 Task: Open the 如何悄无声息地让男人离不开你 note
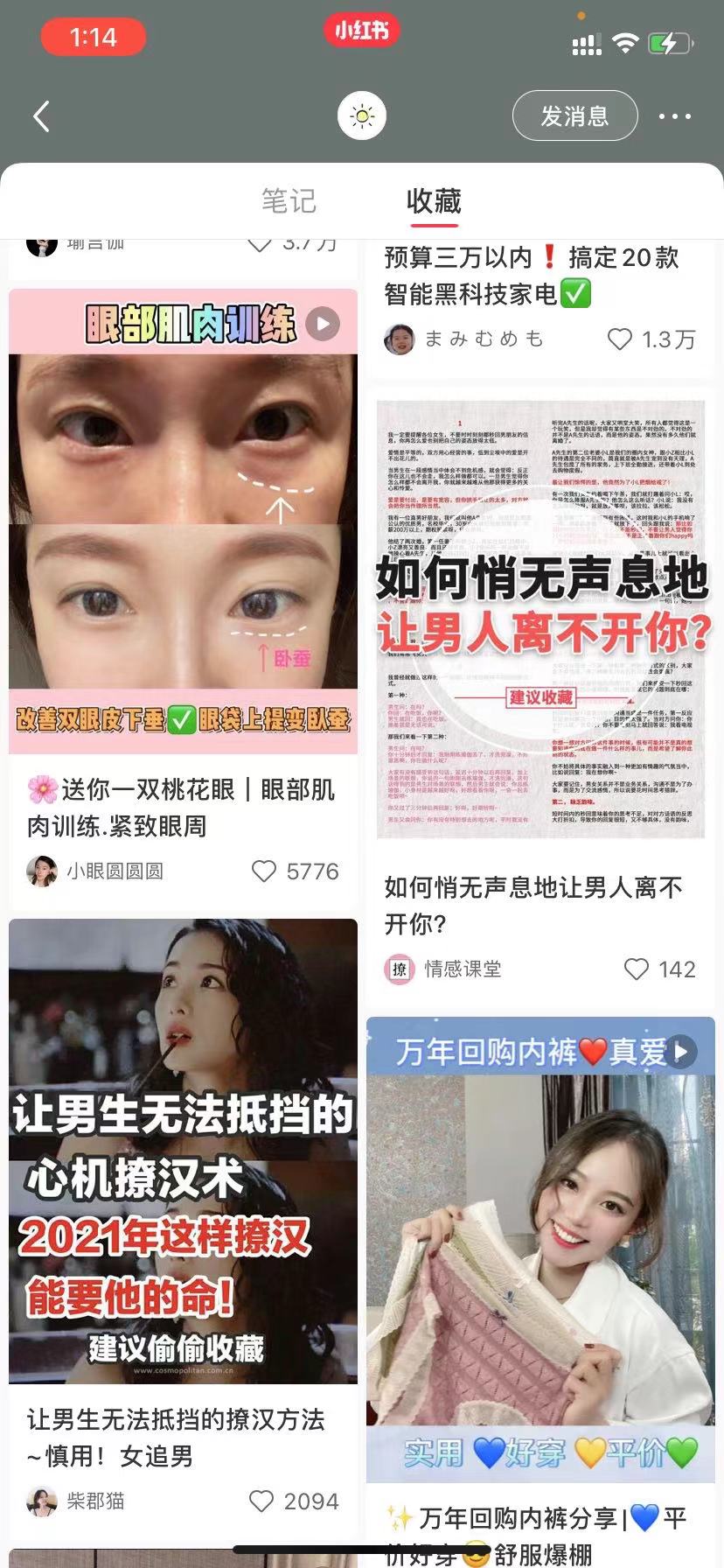tap(540, 619)
